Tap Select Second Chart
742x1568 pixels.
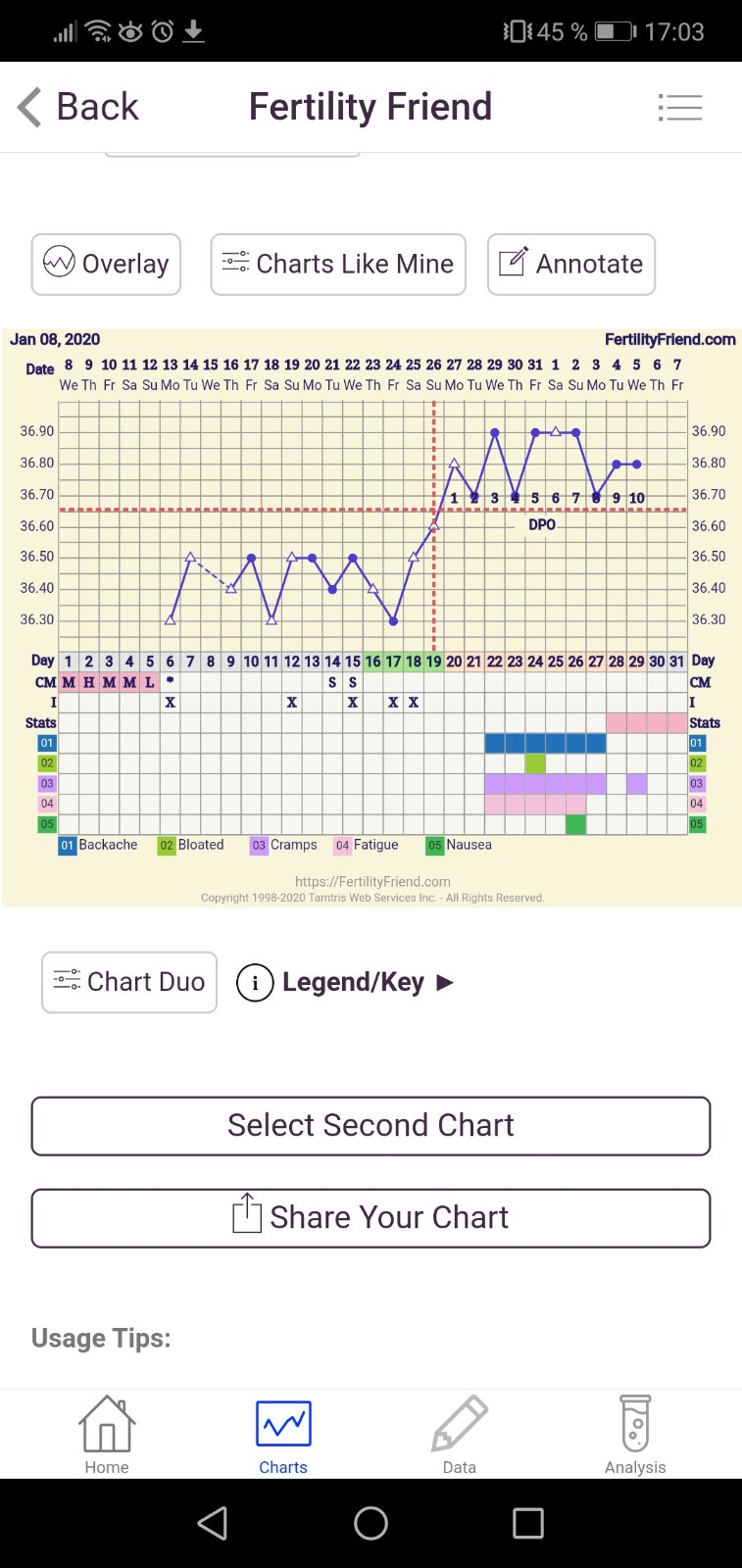(x=371, y=1126)
